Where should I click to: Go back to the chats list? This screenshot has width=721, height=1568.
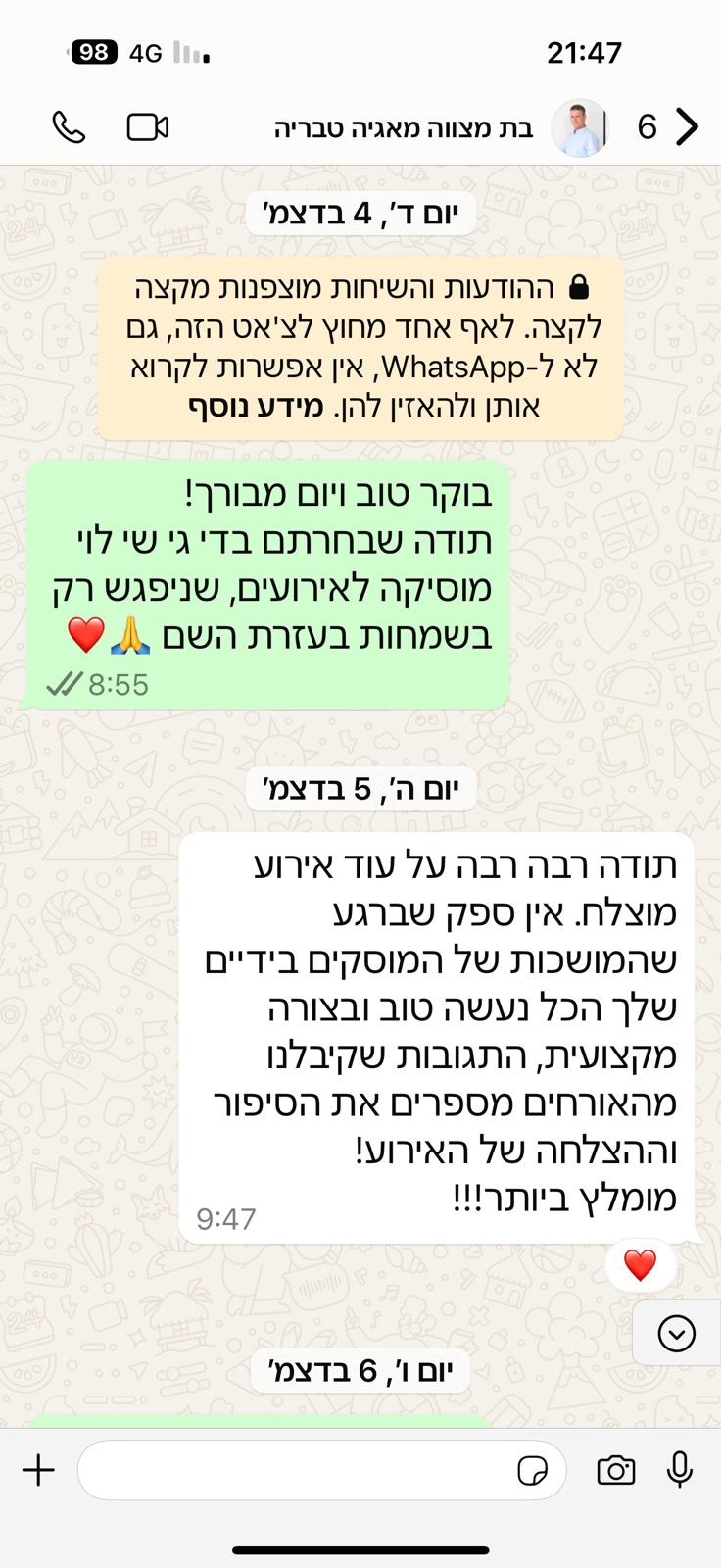tap(687, 126)
